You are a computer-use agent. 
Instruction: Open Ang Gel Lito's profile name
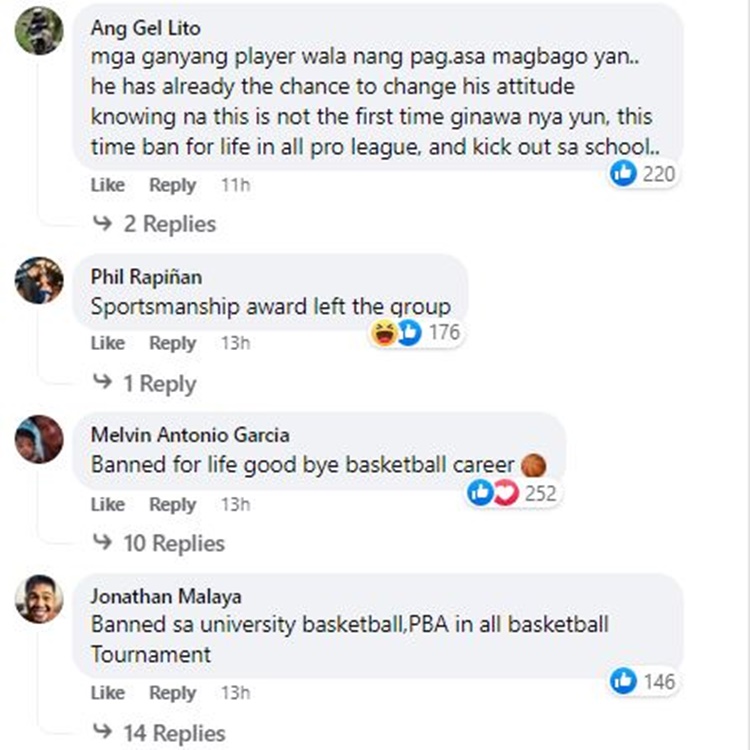coord(145,27)
